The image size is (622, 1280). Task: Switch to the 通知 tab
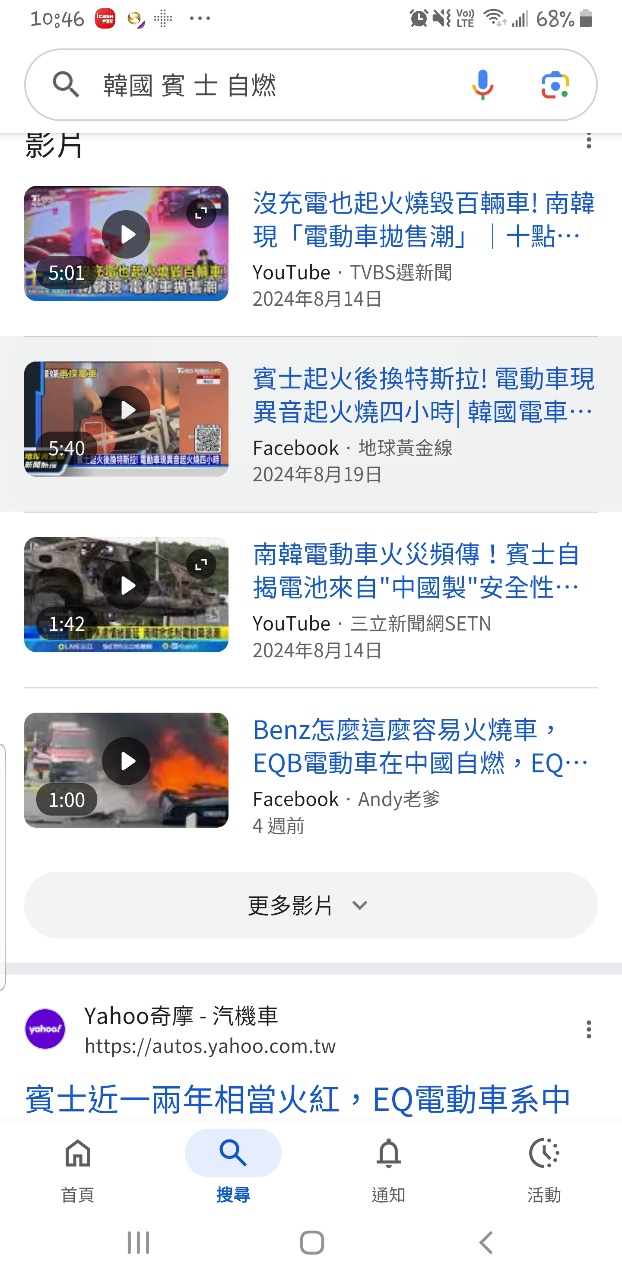pos(388,1168)
